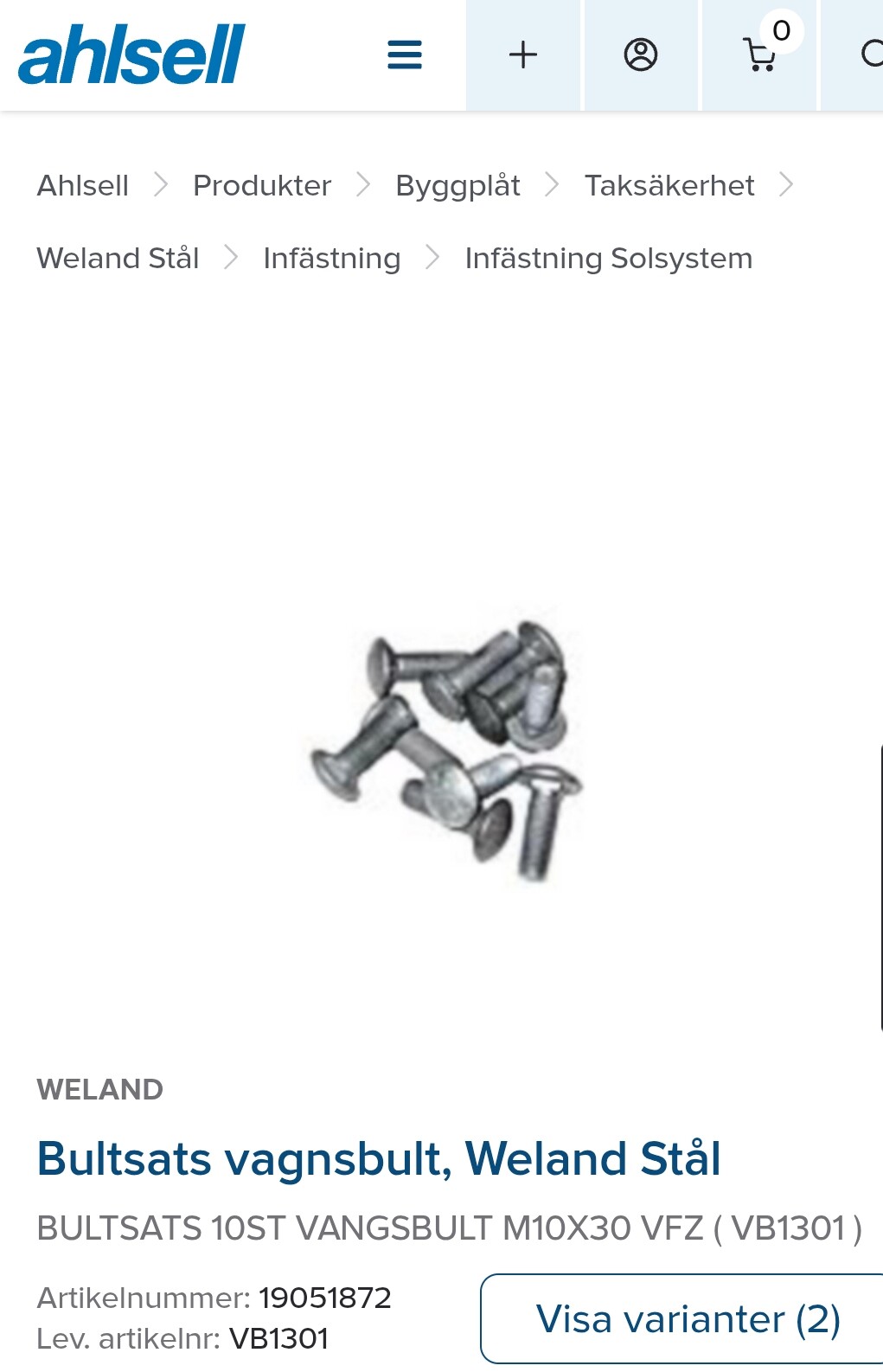Open the hamburger menu
This screenshot has width=883, height=1372.
coord(404,54)
